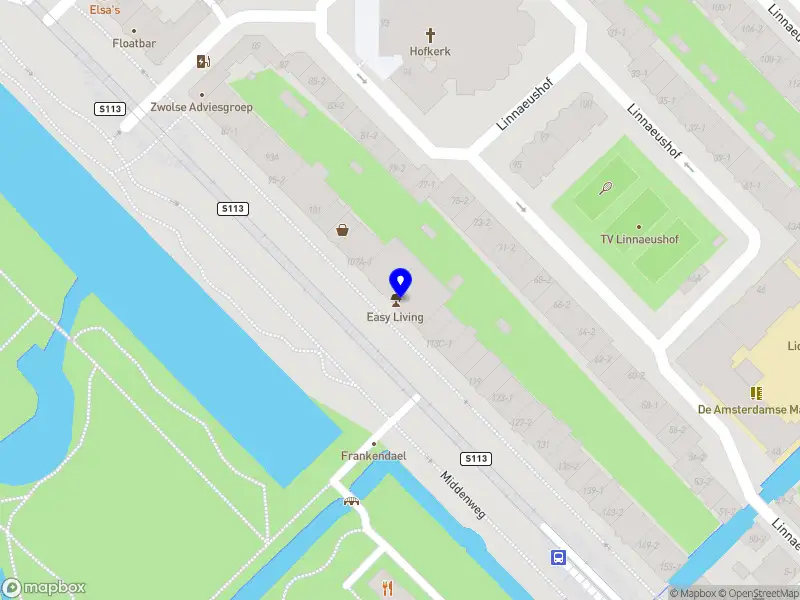The height and width of the screenshot is (600, 800).
Task: Open the OpenStreetMap attribution link
Action: 764,593
